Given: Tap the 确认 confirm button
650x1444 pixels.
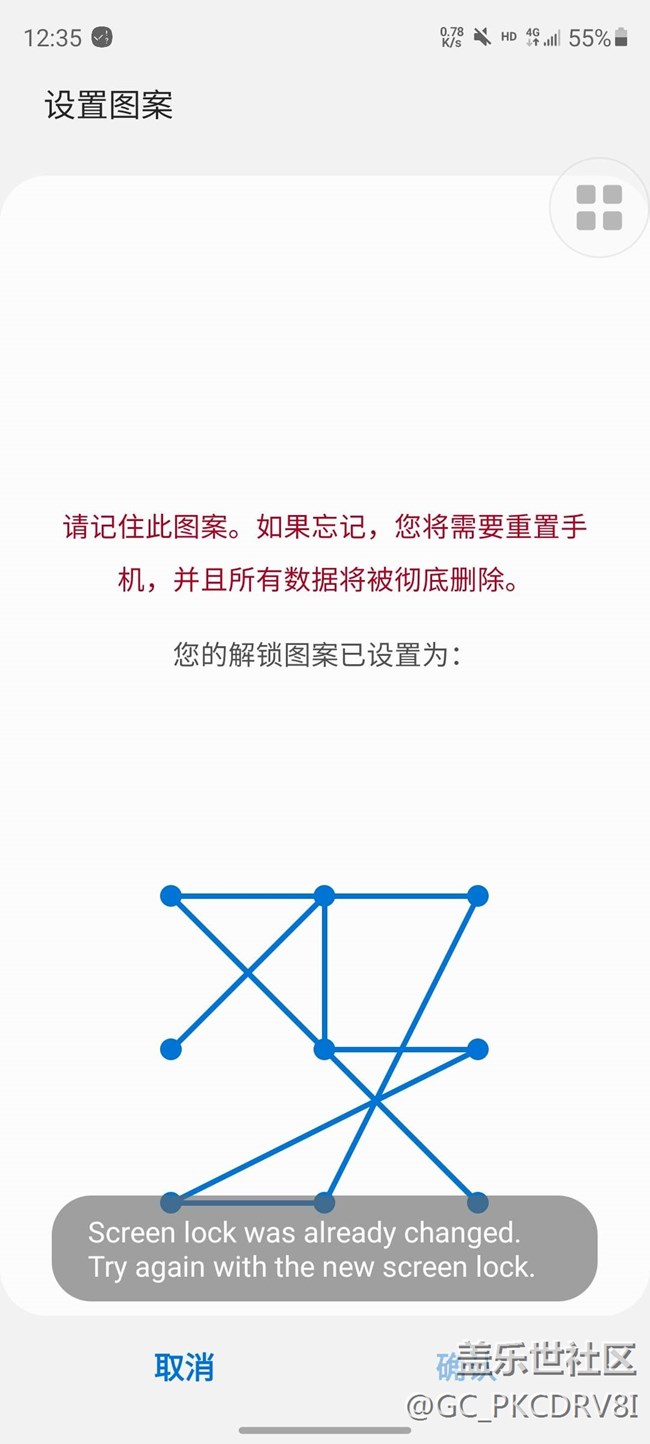Looking at the screenshot, I should [463, 1367].
